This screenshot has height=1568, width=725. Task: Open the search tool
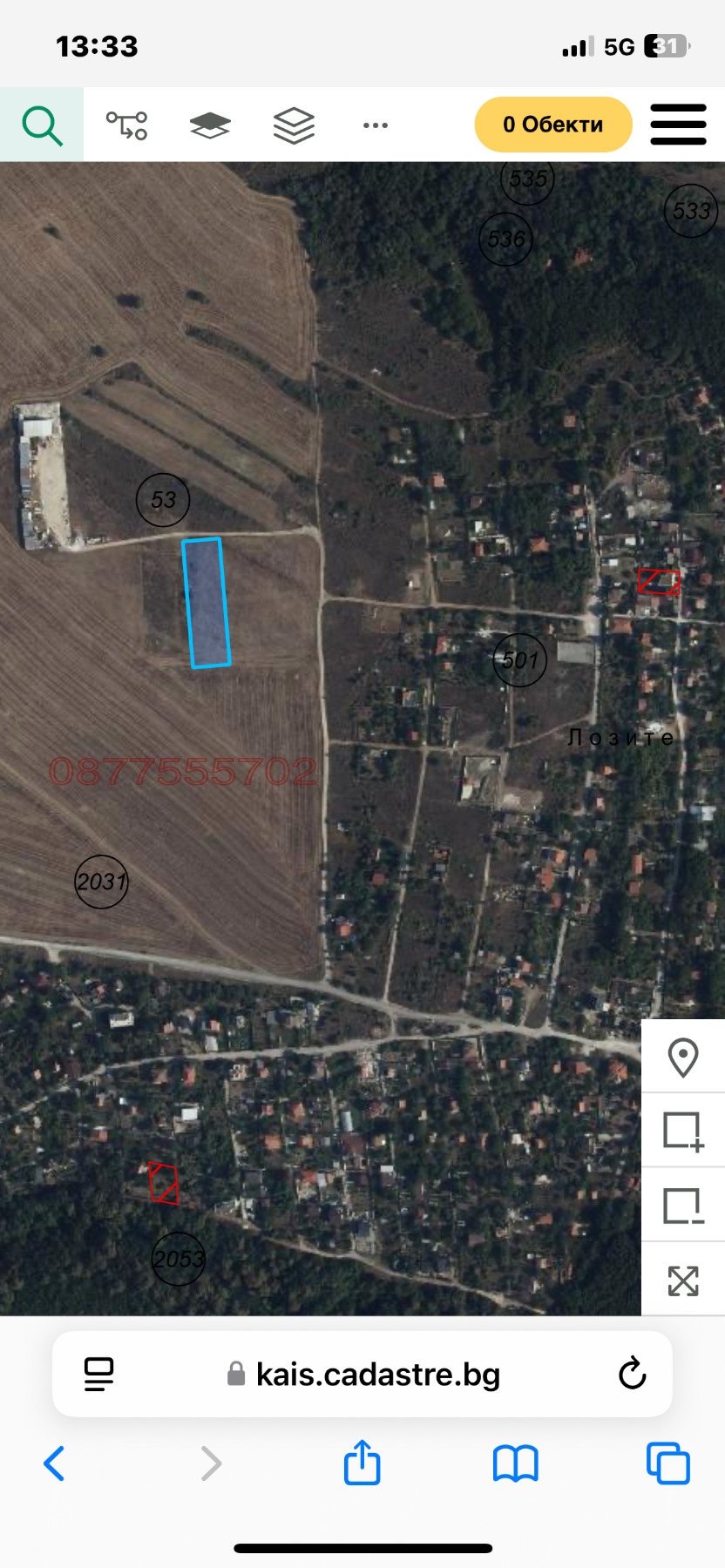click(42, 125)
